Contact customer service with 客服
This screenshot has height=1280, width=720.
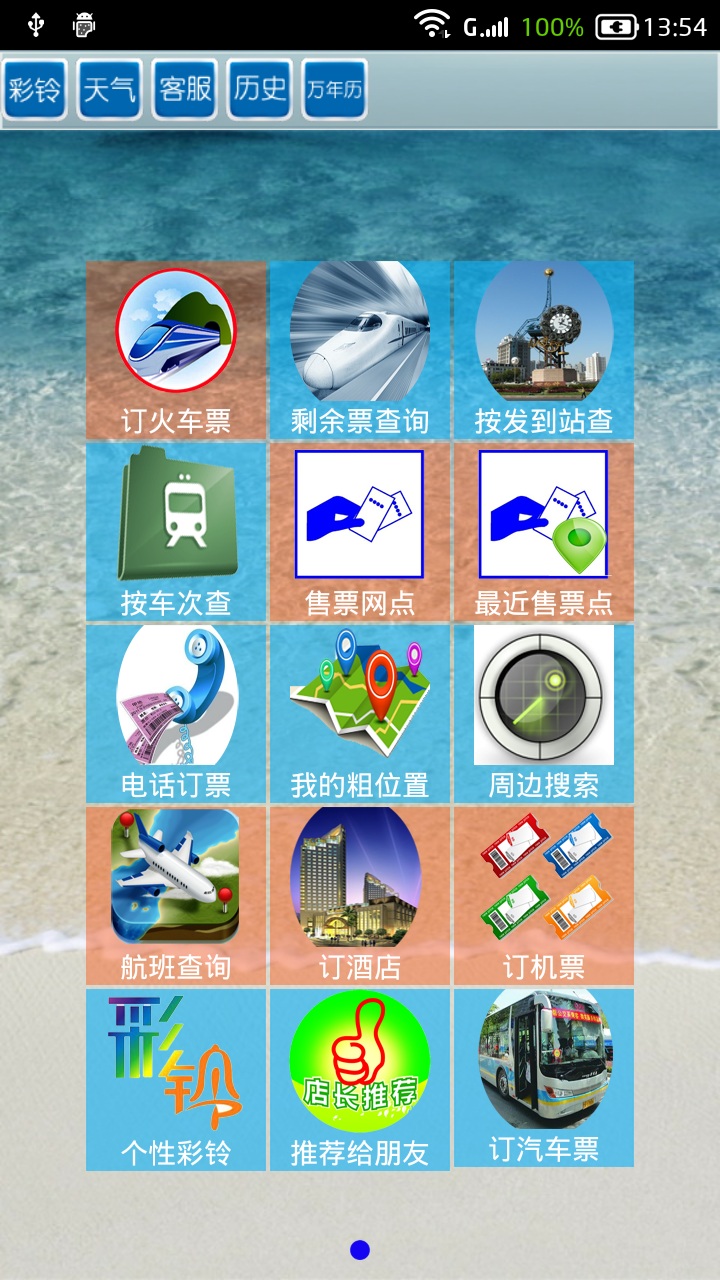[184, 88]
